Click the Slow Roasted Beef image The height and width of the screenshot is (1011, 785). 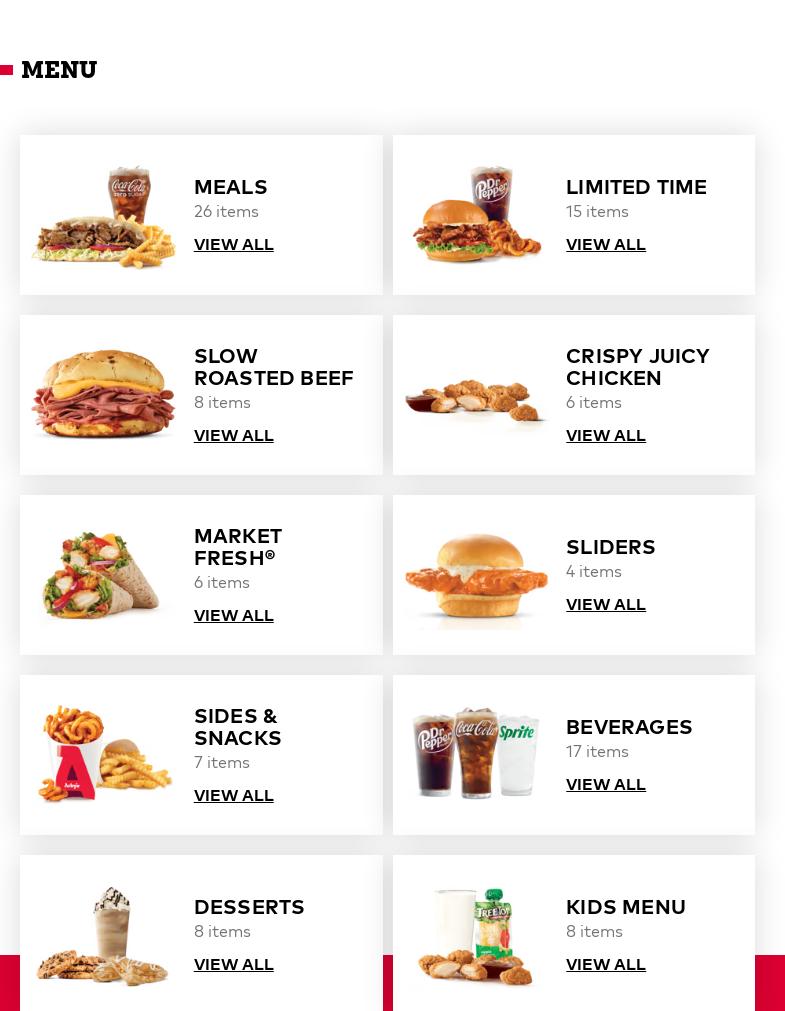[103, 394]
